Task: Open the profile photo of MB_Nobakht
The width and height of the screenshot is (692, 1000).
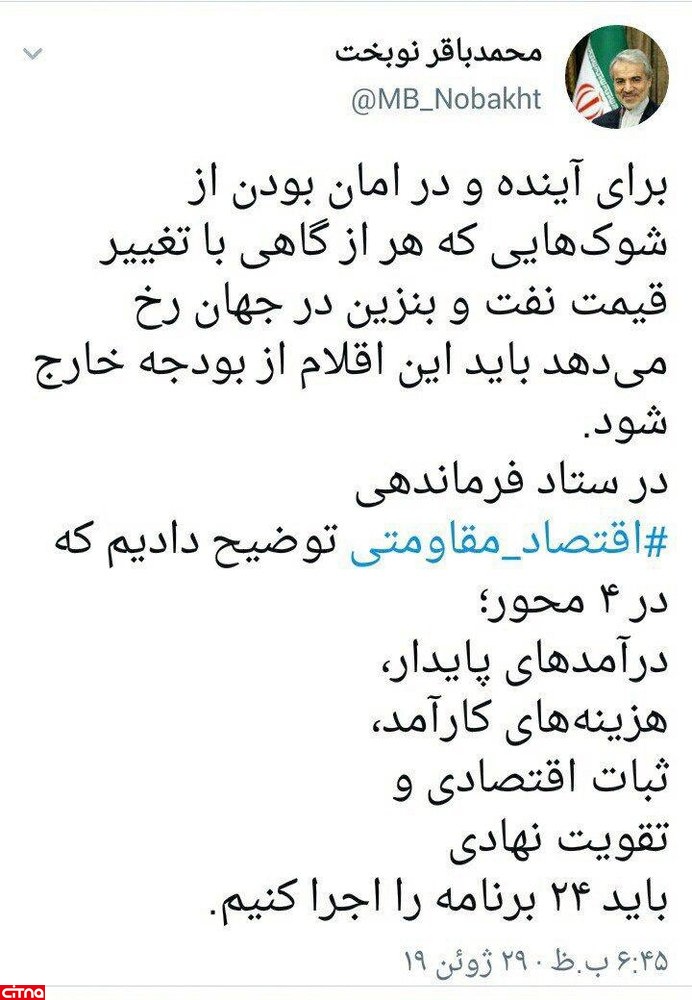Action: coord(614,77)
